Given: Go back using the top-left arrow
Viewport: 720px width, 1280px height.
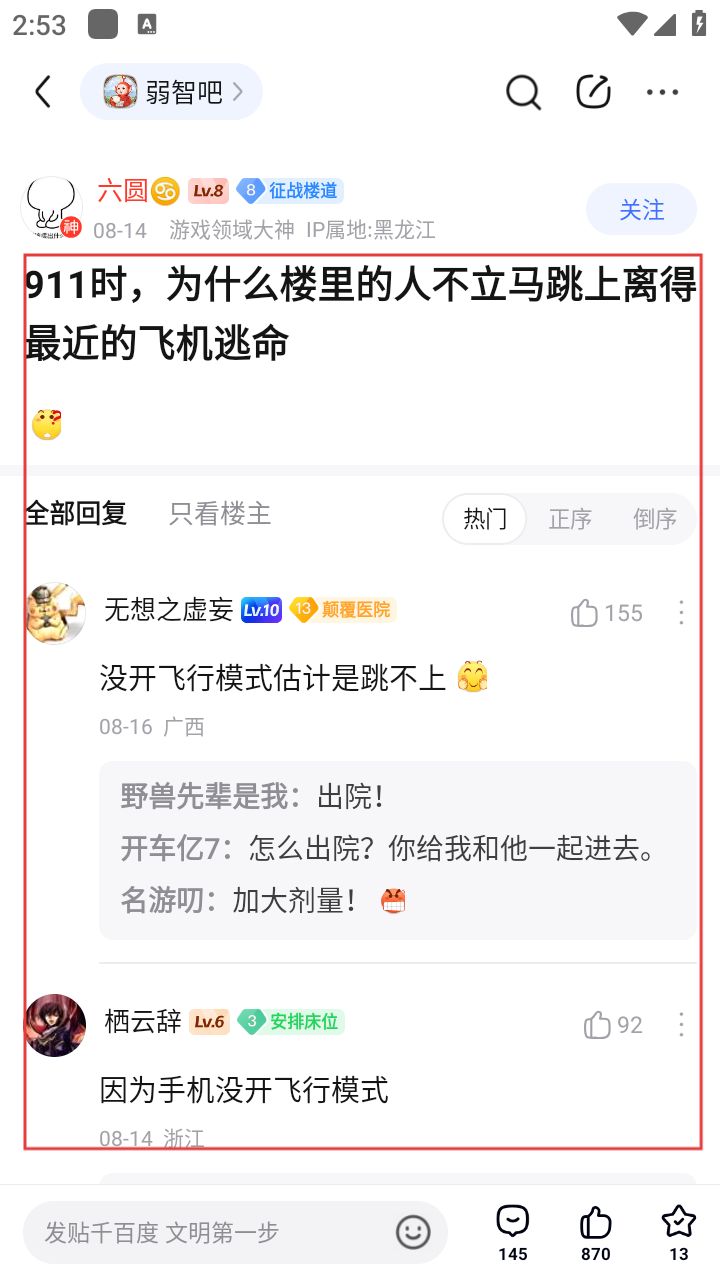Looking at the screenshot, I should click(43, 92).
